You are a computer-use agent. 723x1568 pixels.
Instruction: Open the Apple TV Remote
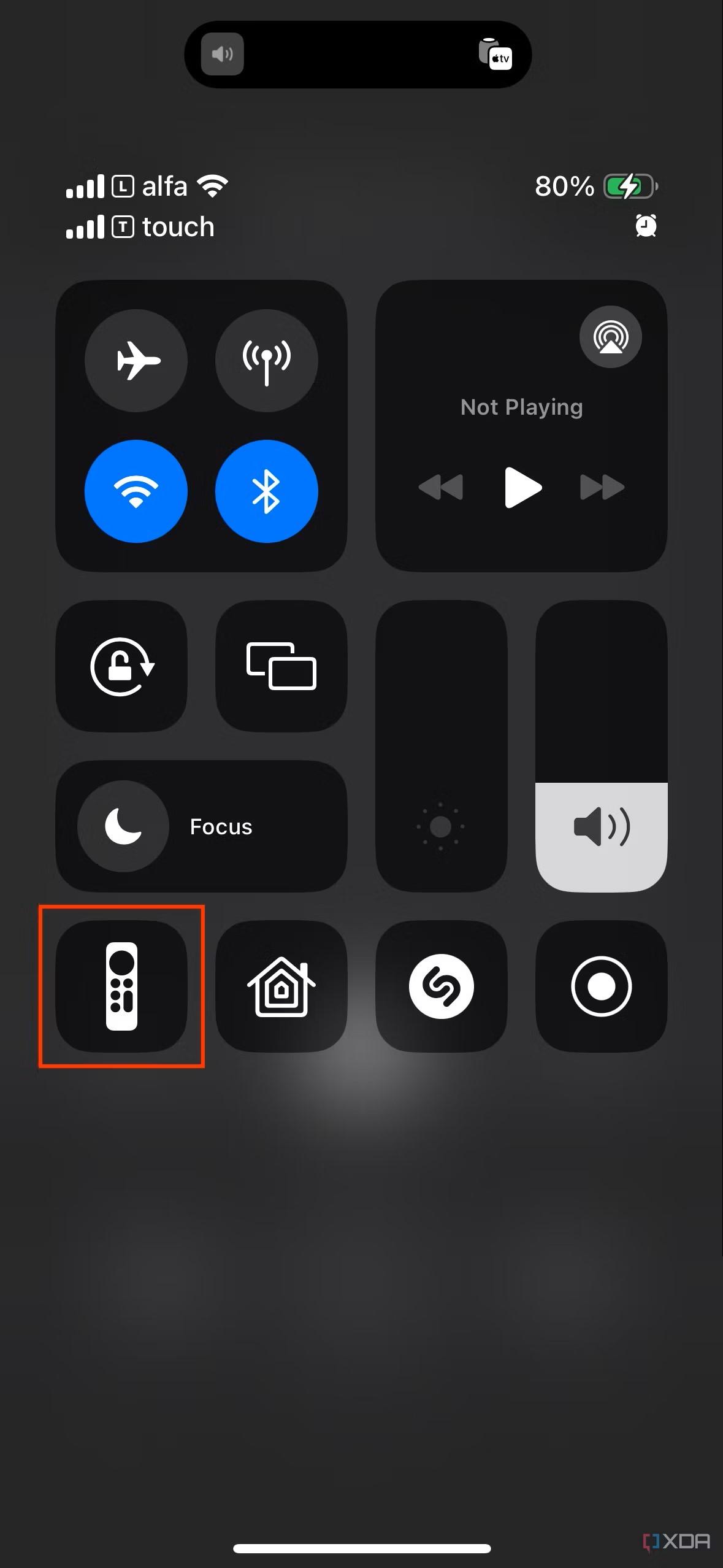coord(121,986)
